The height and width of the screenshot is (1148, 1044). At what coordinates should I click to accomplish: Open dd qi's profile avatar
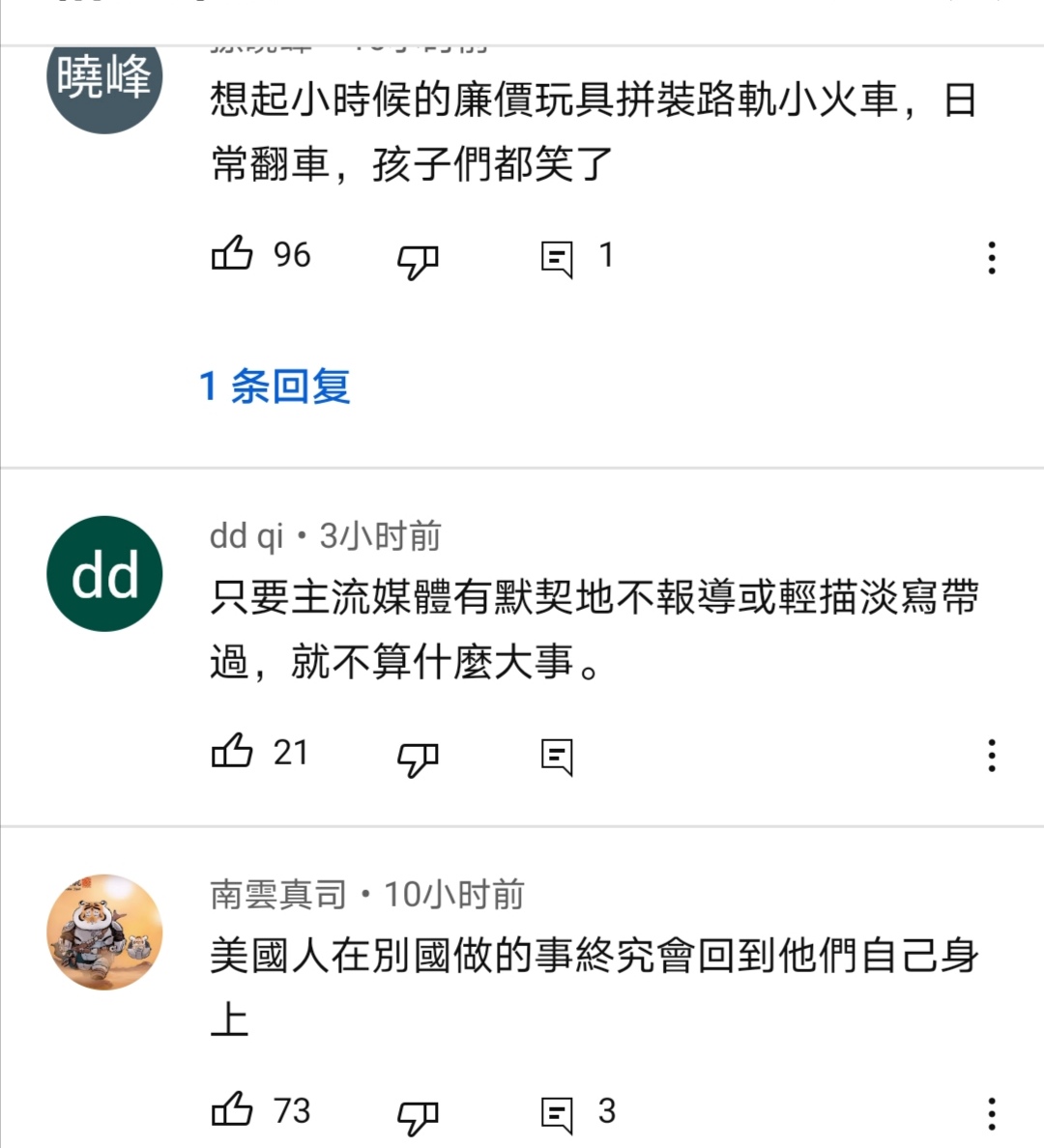tap(104, 574)
